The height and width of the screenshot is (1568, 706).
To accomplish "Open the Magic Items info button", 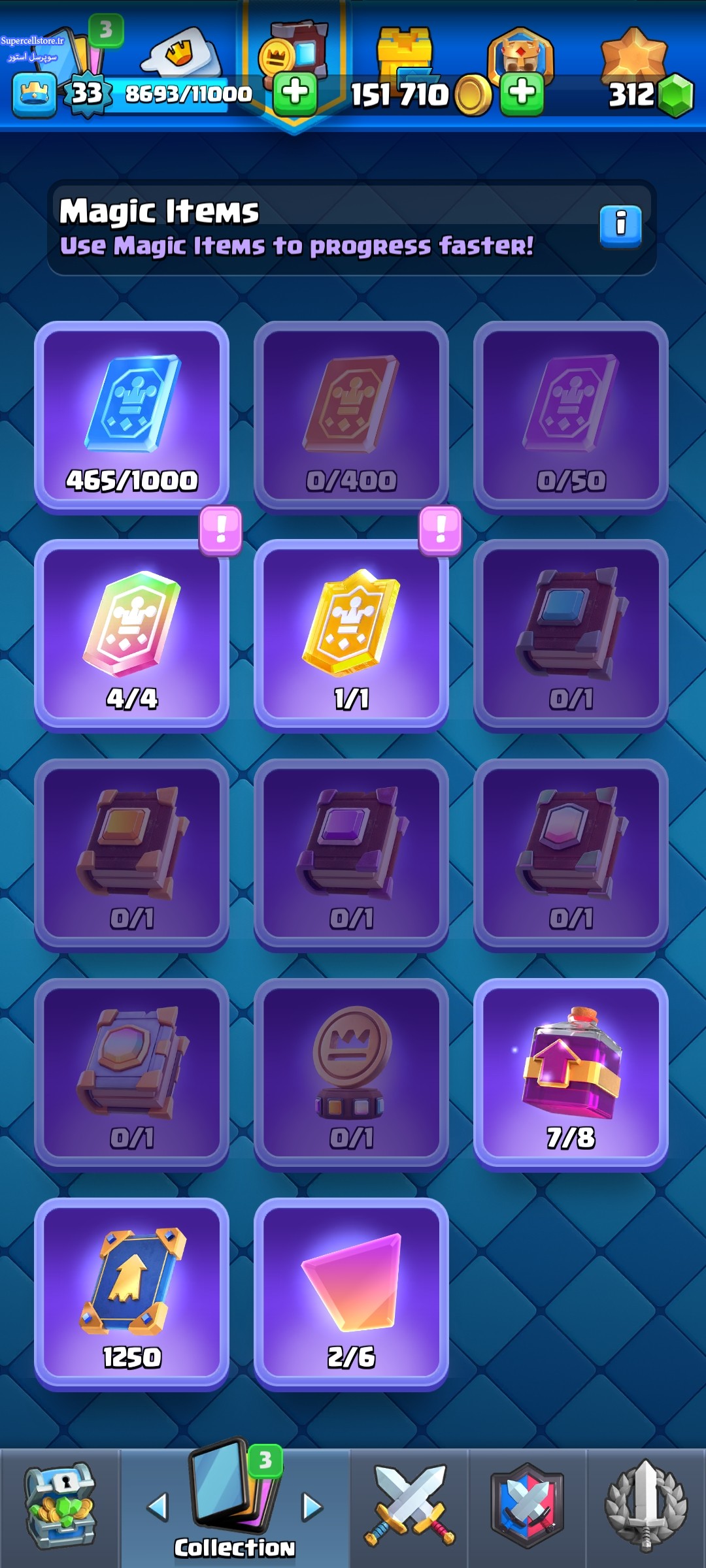I will click(620, 225).
